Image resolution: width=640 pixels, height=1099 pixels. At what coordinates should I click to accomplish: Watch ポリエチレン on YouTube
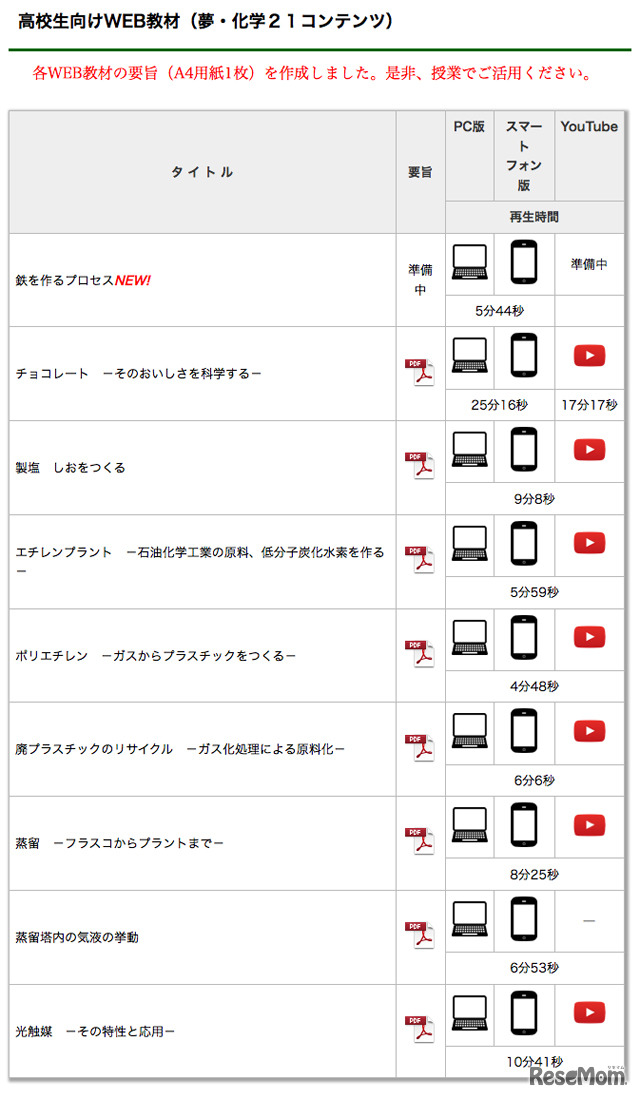coord(589,637)
